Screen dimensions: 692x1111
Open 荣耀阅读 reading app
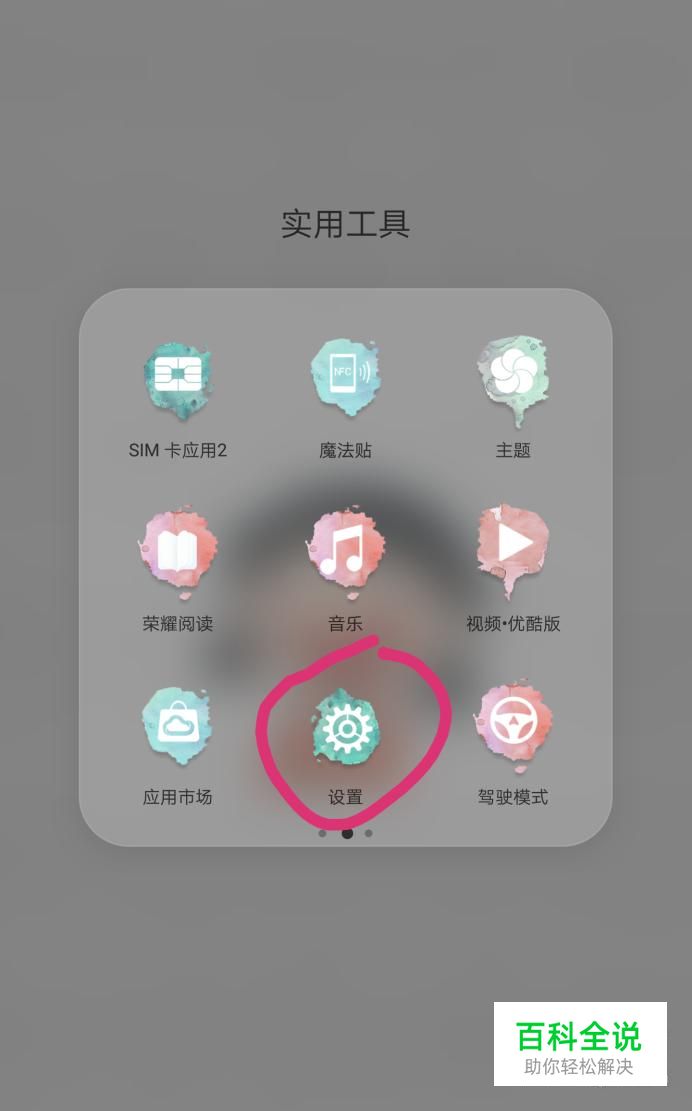178,553
